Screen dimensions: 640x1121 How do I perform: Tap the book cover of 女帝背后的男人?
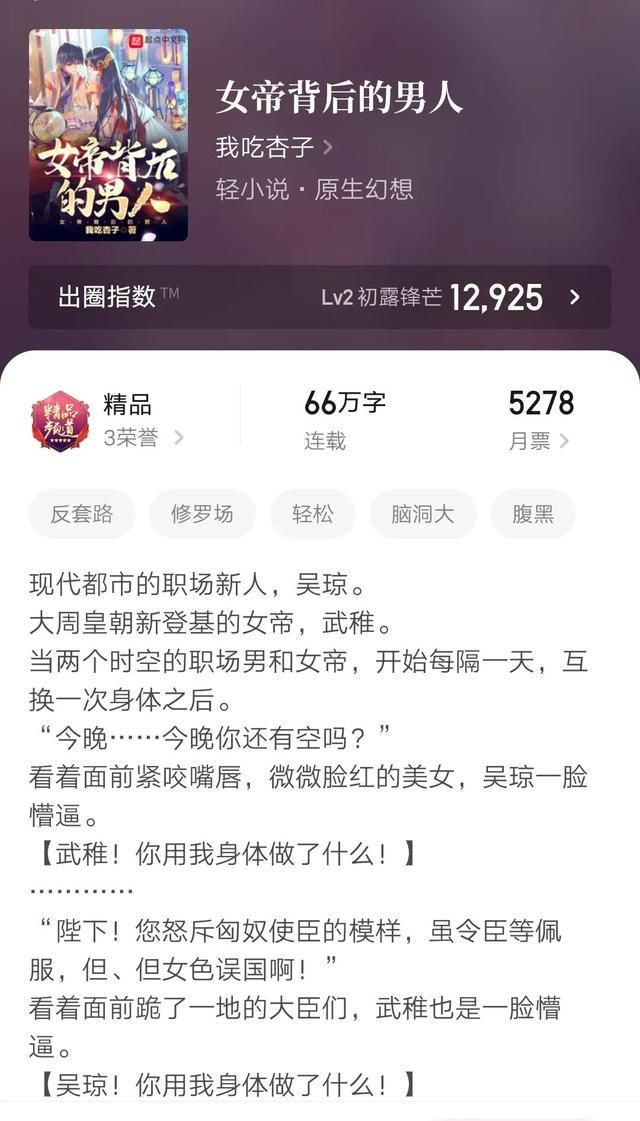(108, 135)
